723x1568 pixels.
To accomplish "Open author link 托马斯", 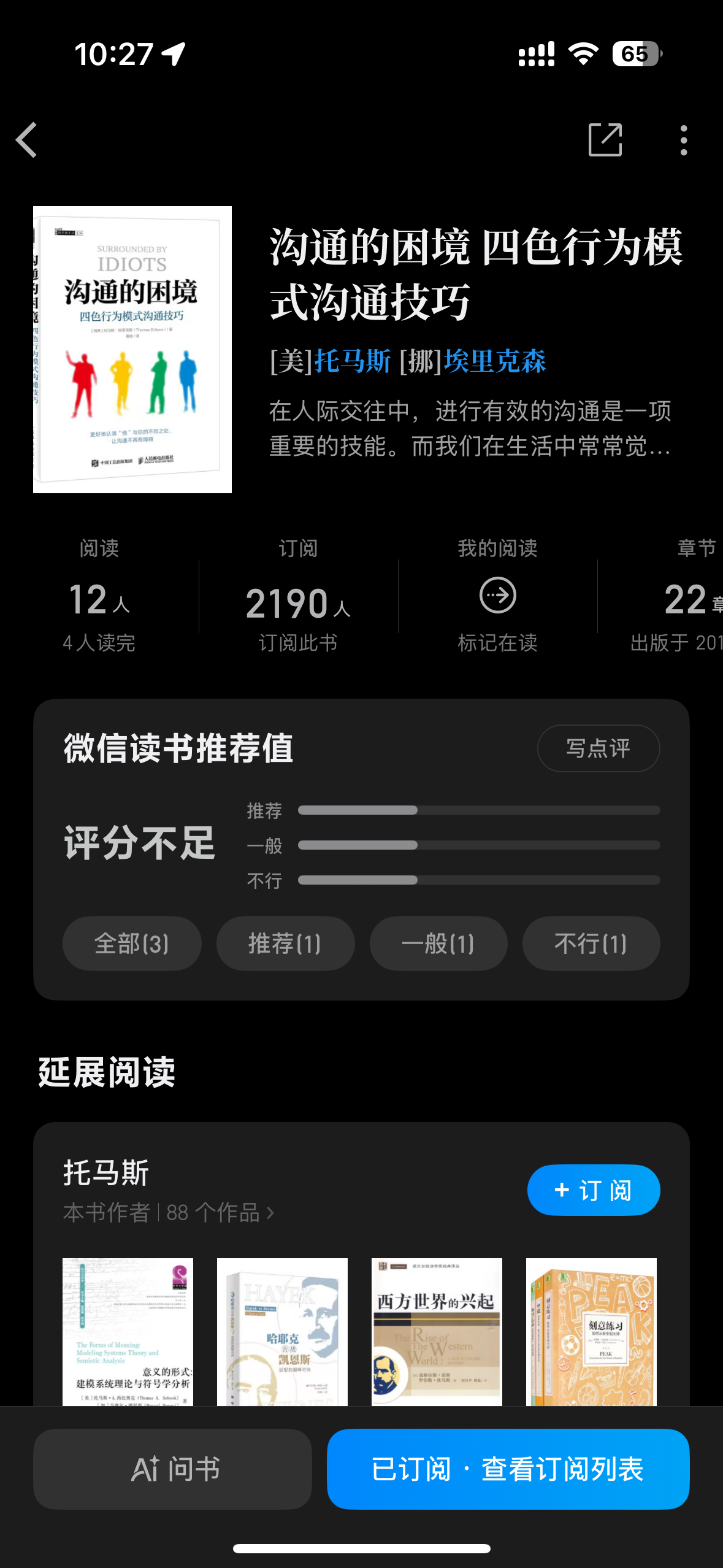I will [x=353, y=361].
